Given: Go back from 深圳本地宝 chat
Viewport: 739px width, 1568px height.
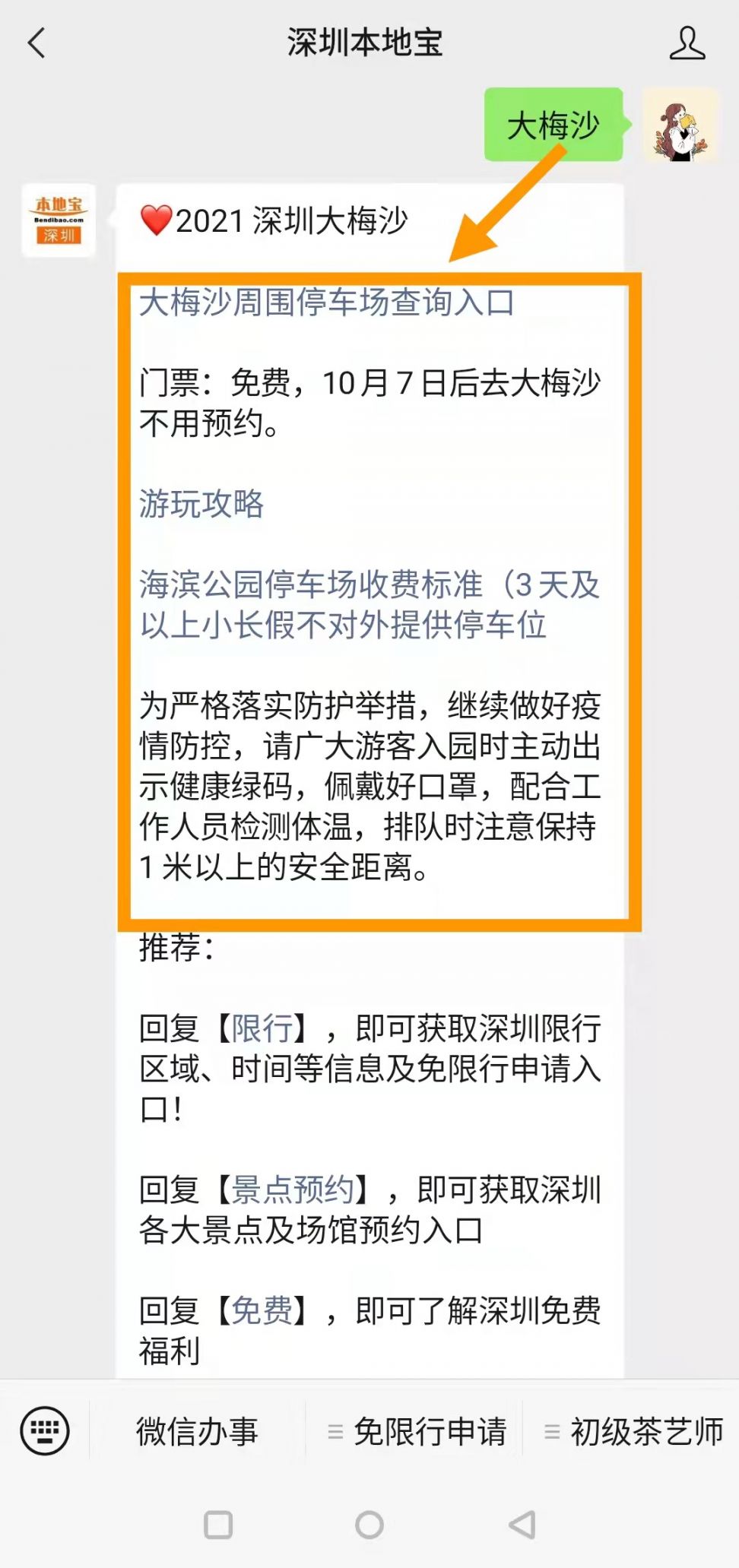Looking at the screenshot, I should click(36, 43).
